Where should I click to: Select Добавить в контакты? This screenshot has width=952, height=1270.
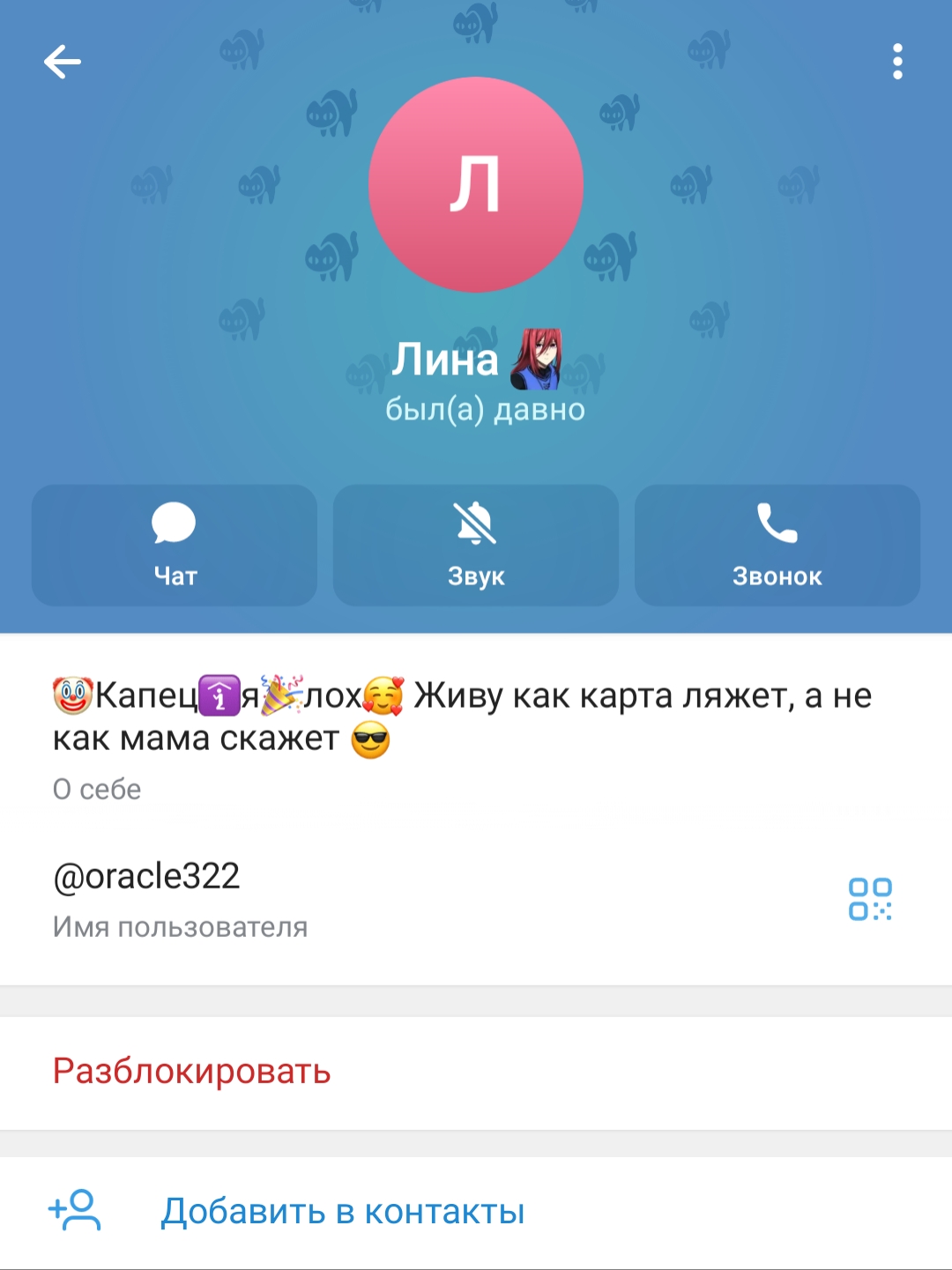coord(342,1212)
